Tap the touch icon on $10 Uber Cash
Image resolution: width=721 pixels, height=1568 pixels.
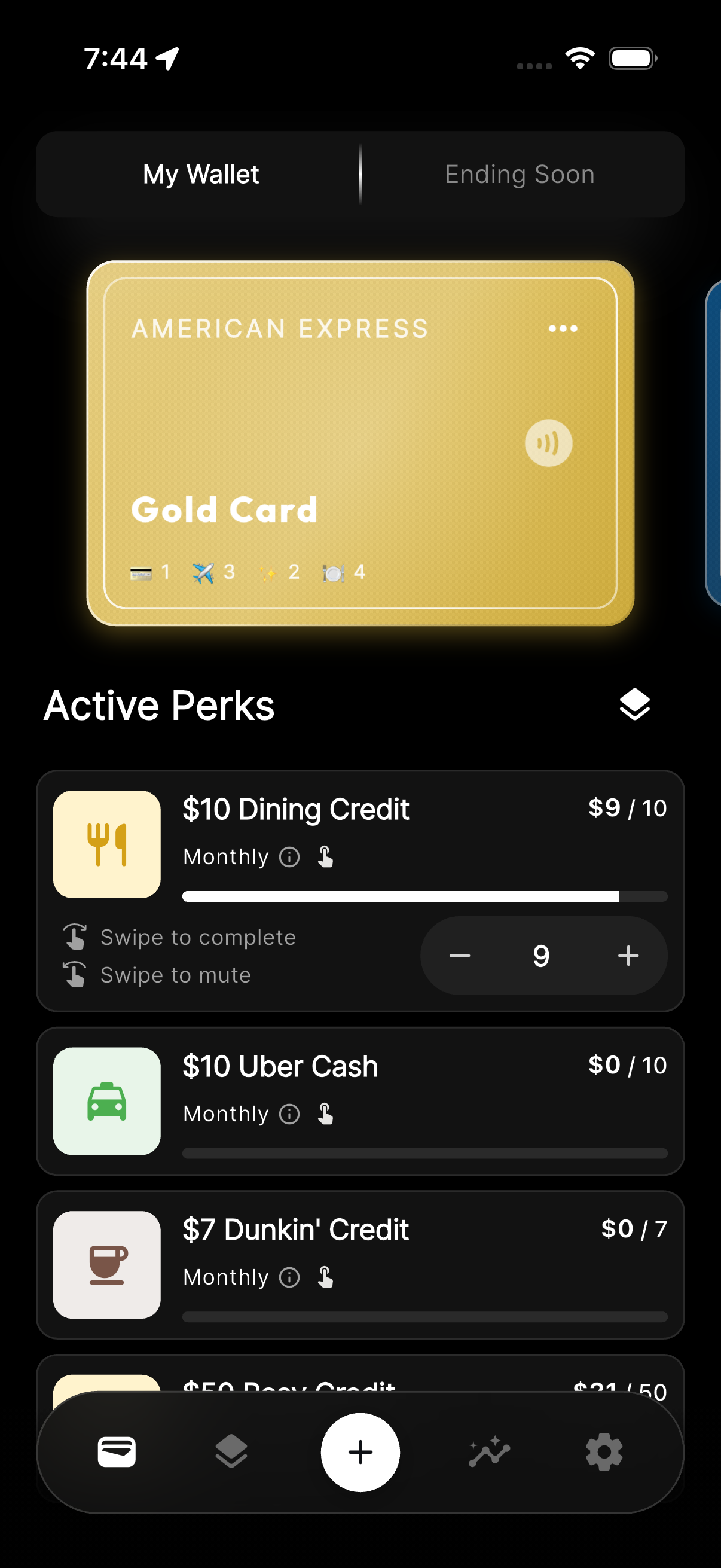tap(326, 1114)
